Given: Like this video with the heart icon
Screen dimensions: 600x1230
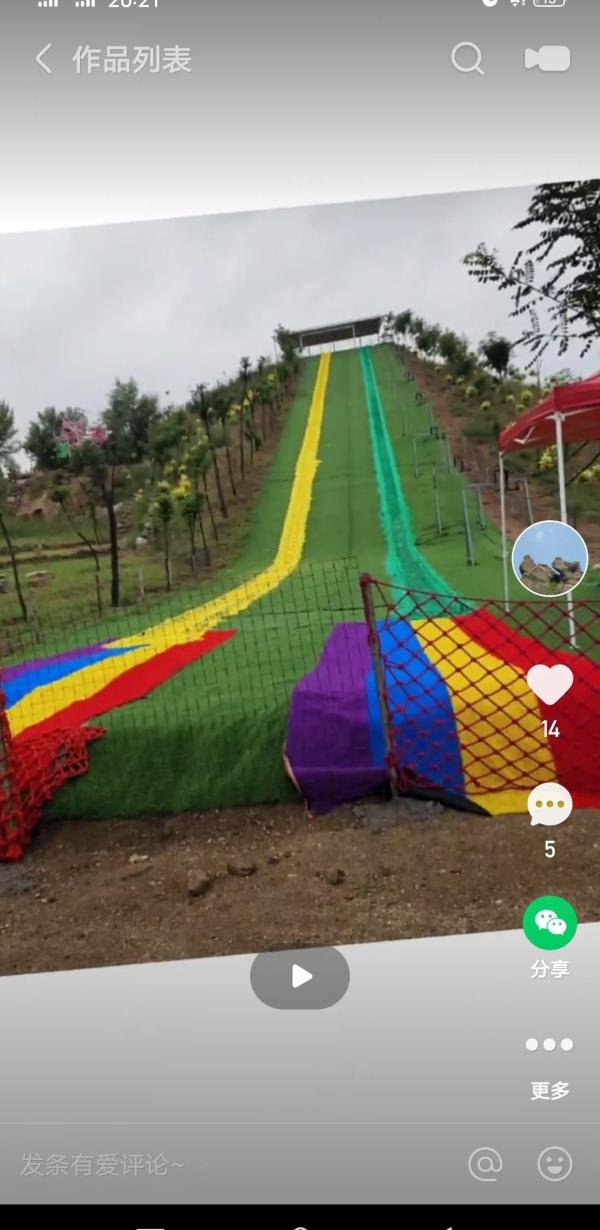Looking at the screenshot, I should tap(550, 685).
